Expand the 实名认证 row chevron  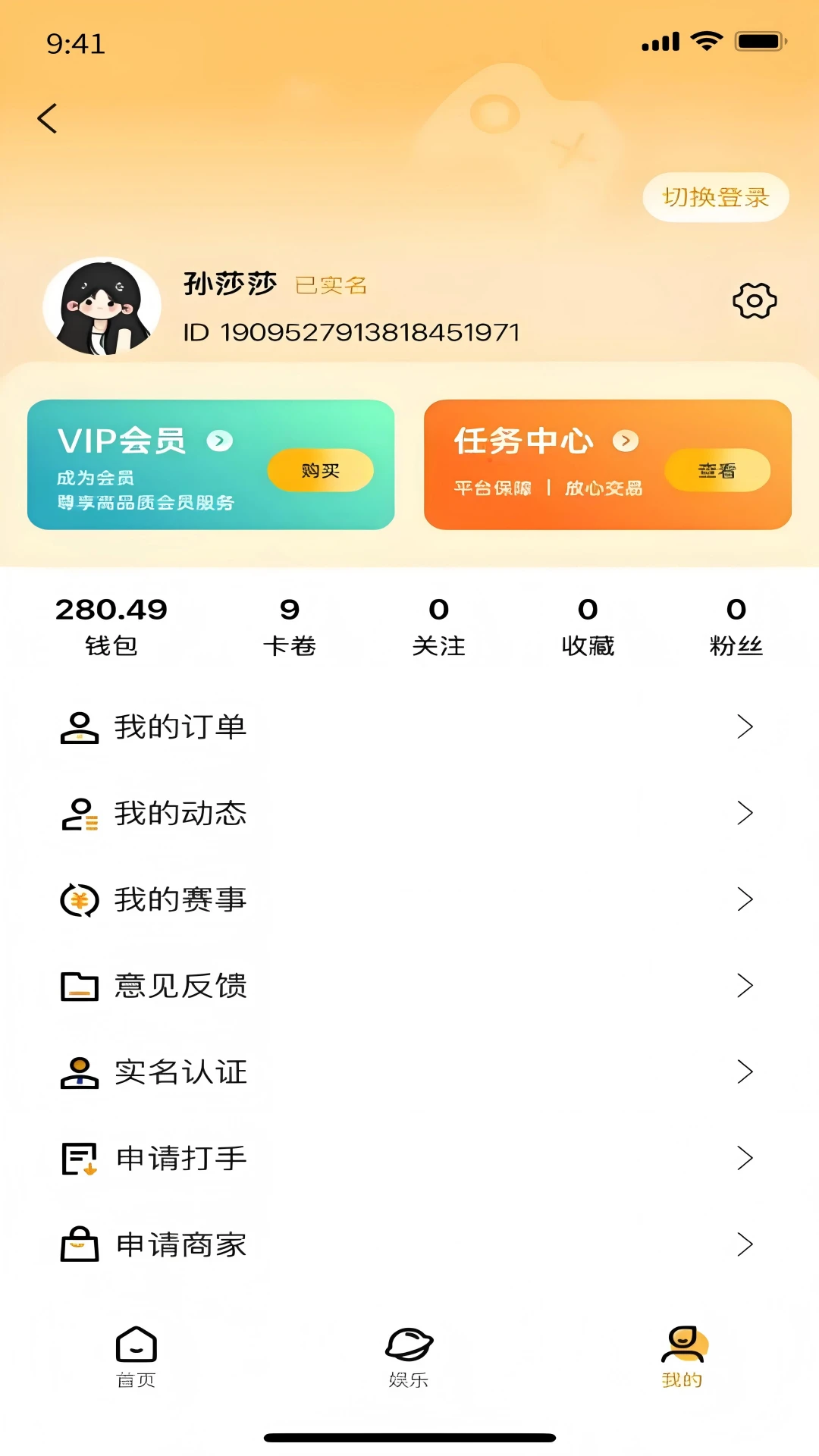746,1072
